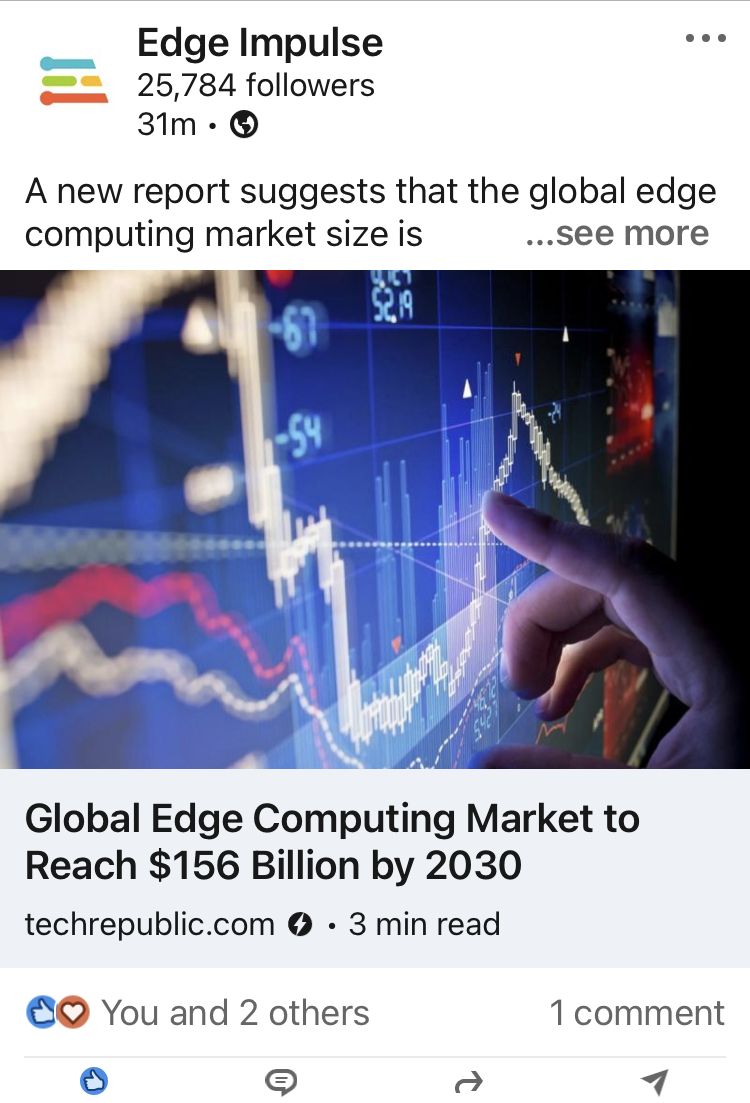Open the Global Edge Computing Market article
750x1103 pixels.
(x=332, y=842)
